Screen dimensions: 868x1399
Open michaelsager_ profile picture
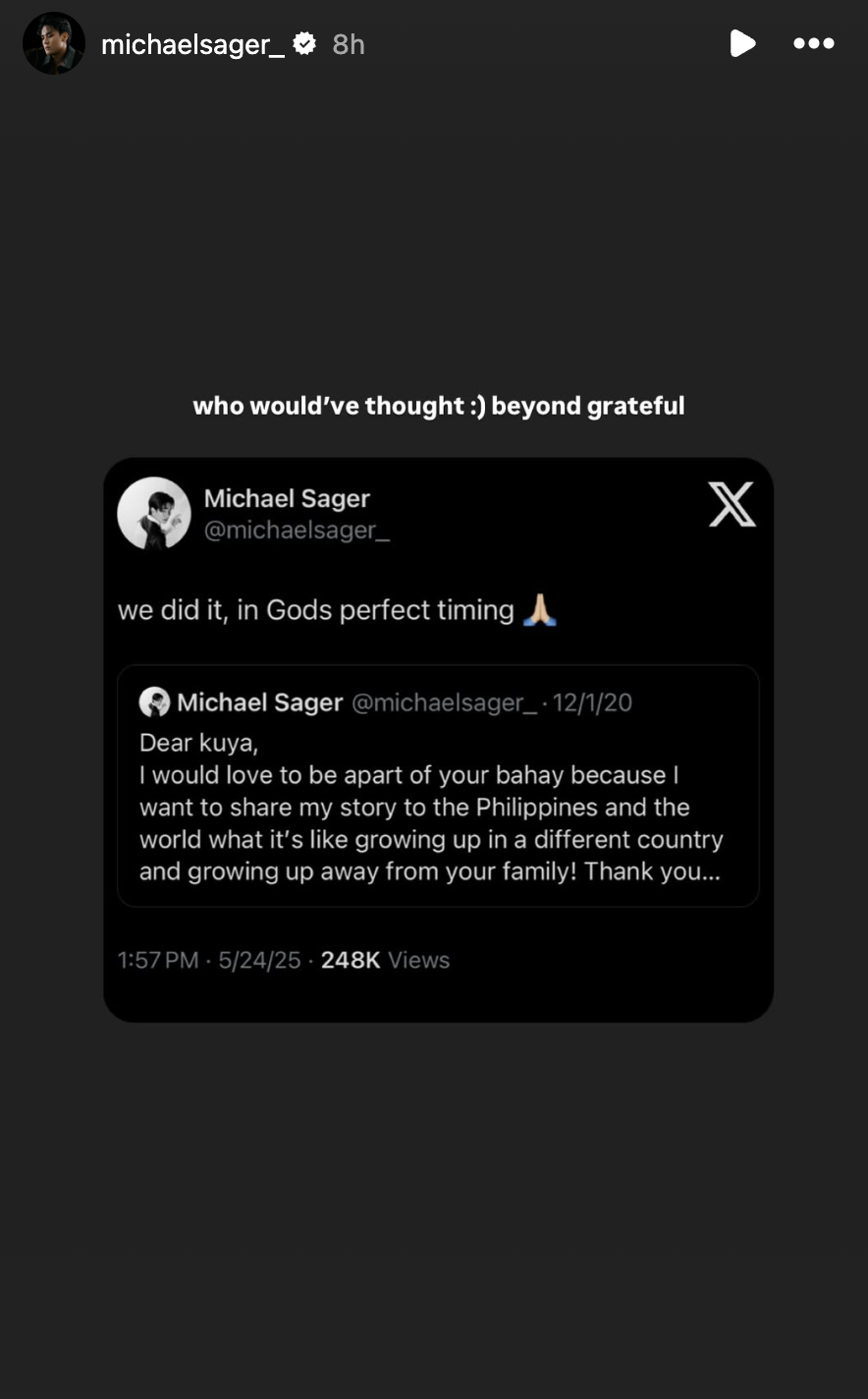53,43
